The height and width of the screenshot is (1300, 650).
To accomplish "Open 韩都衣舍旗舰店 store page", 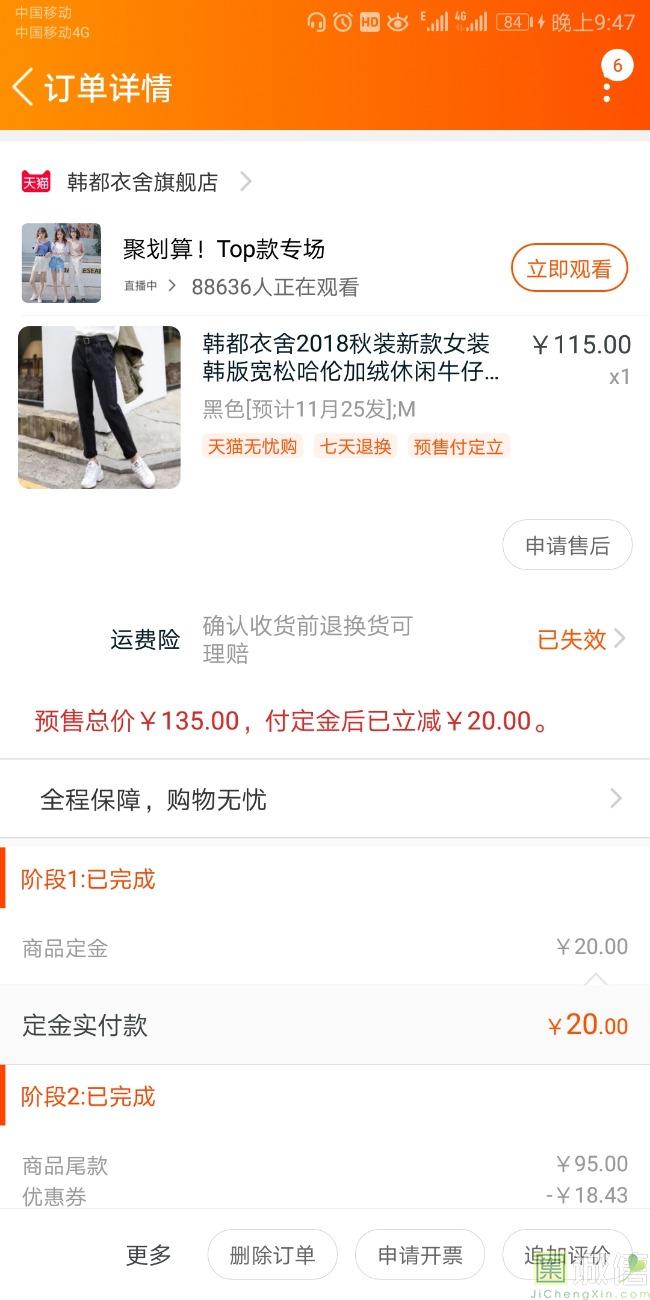I will (142, 182).
